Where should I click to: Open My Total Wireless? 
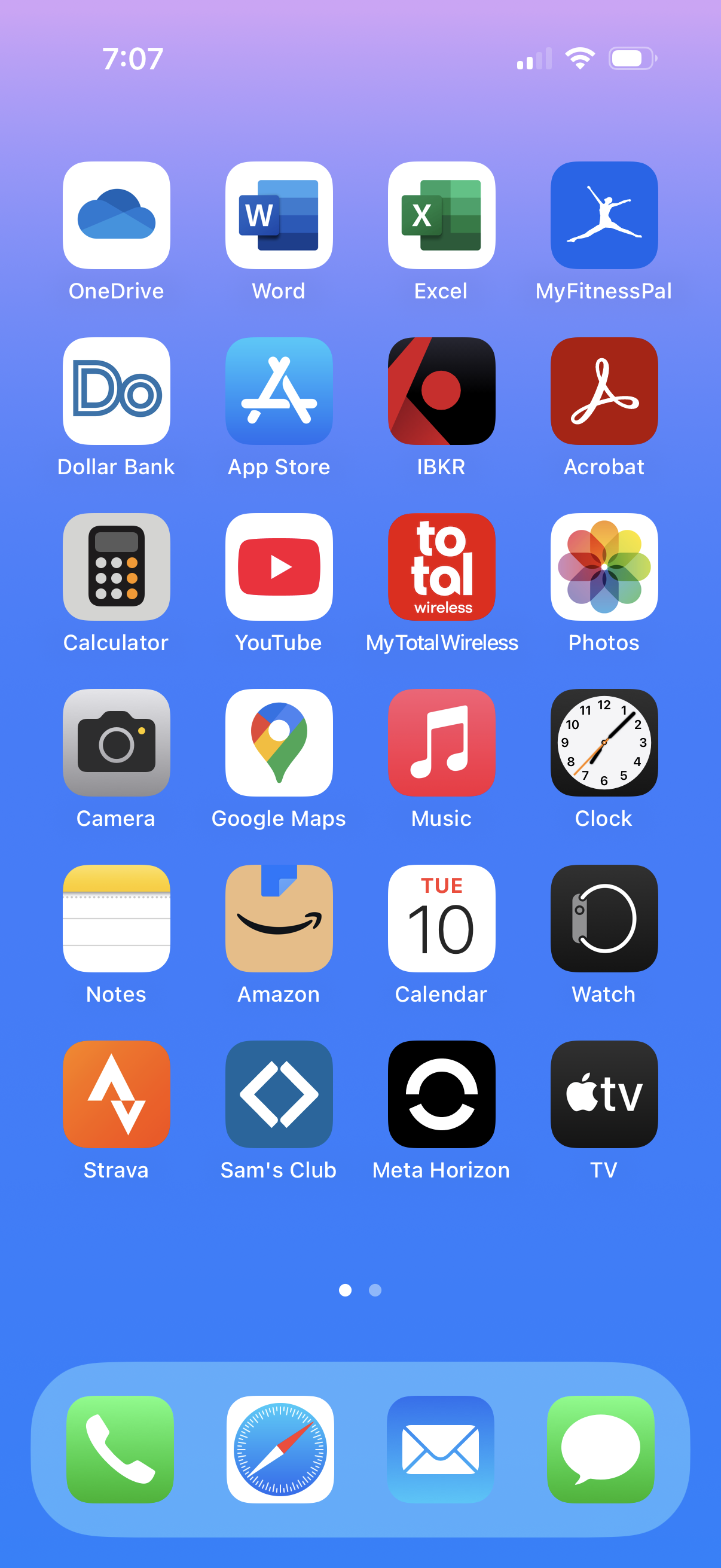(441, 567)
